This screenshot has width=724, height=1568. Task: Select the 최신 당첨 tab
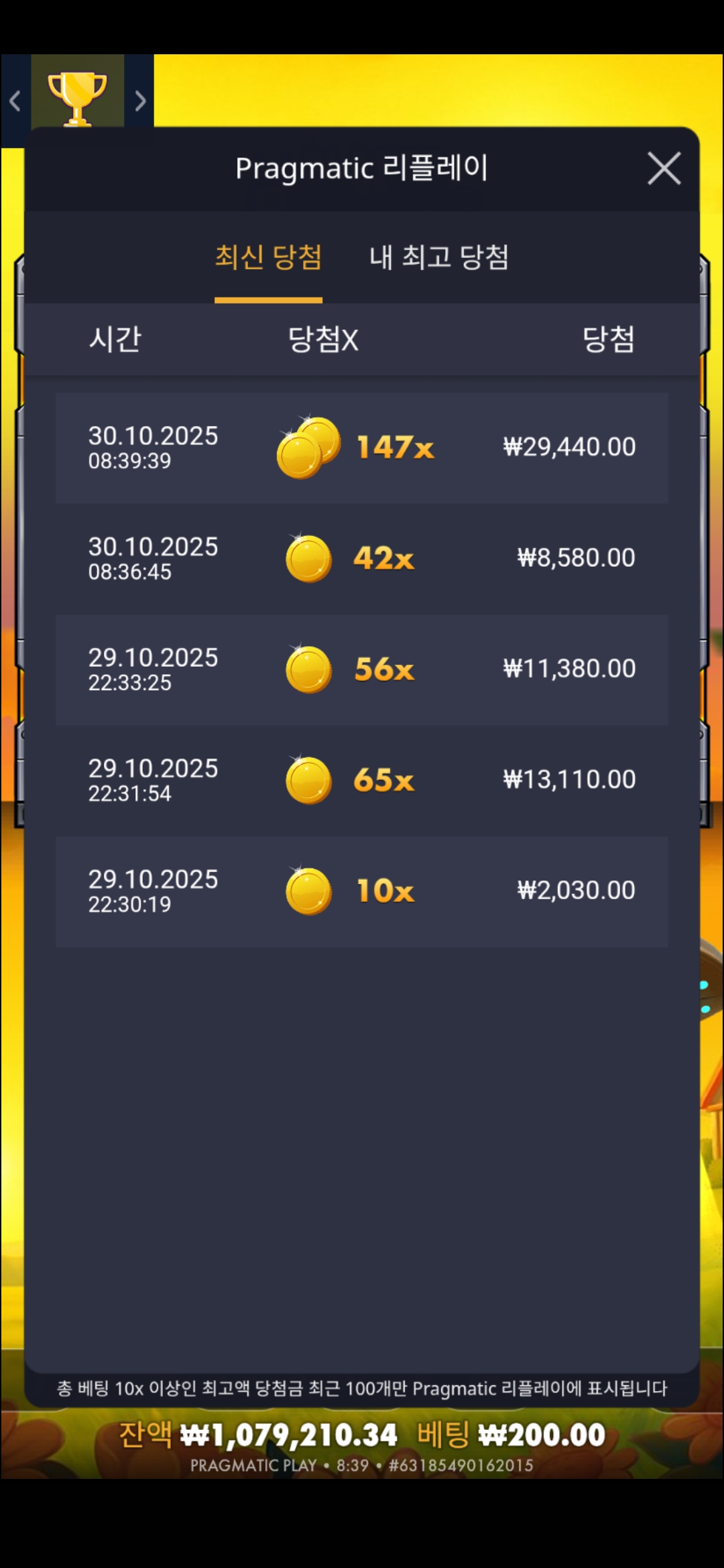(268, 257)
